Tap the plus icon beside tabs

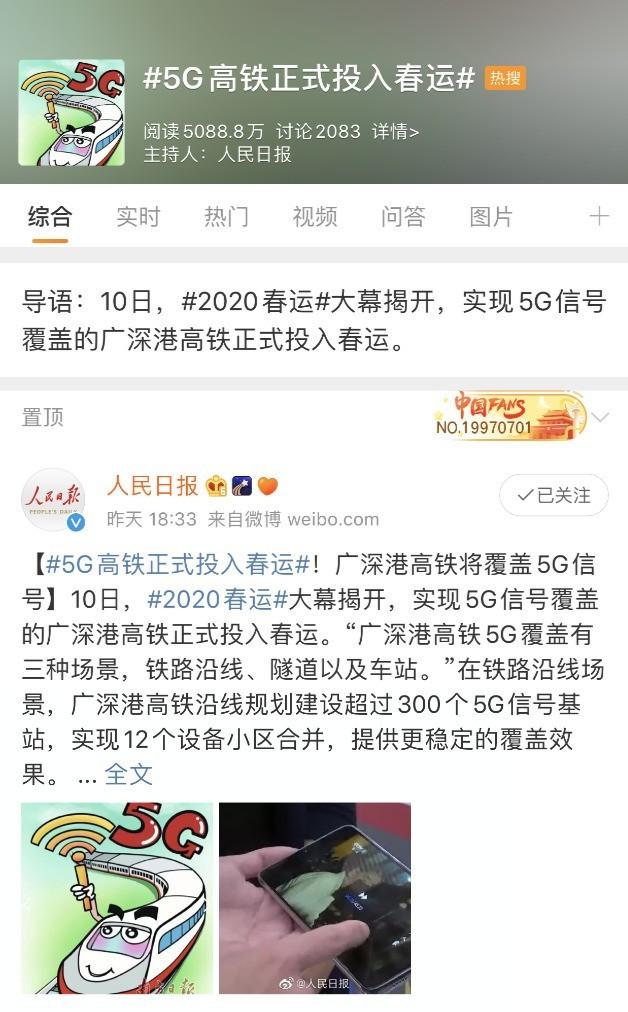coord(598,216)
